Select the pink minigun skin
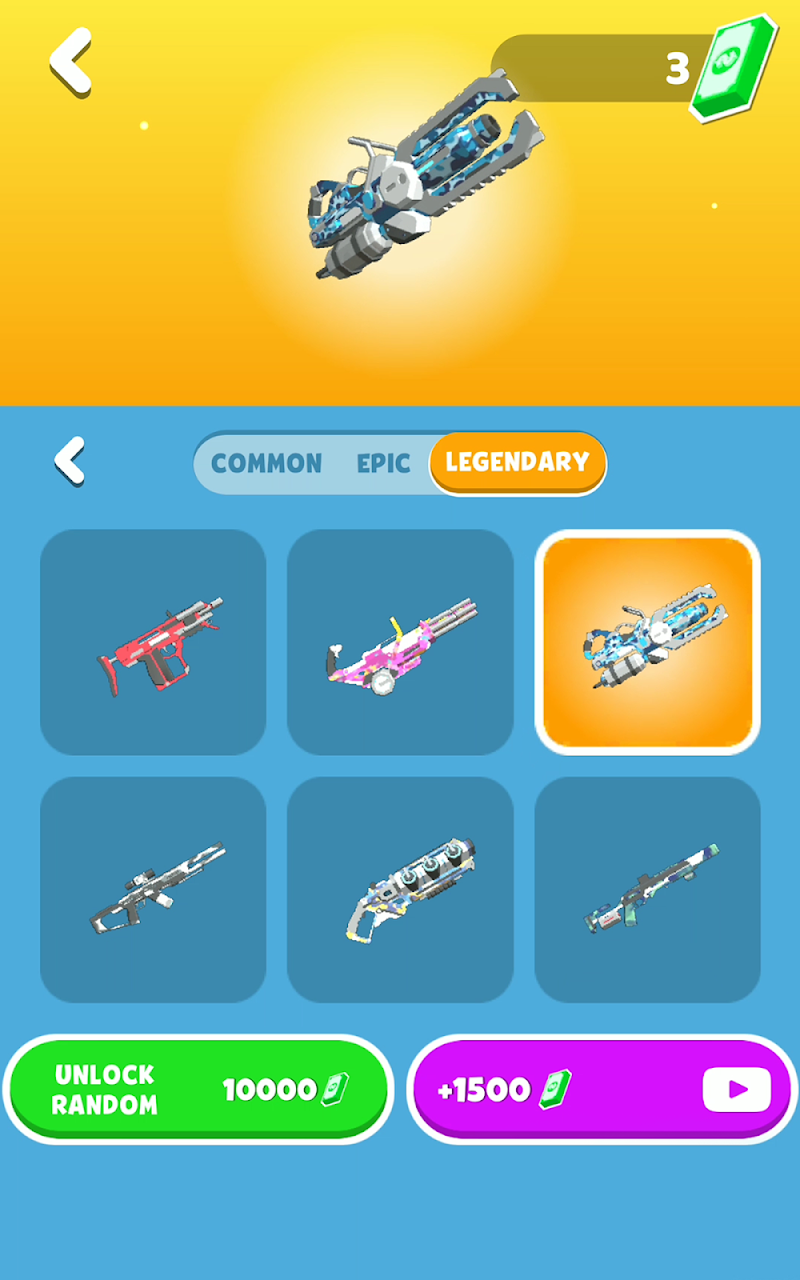 [x=400, y=642]
